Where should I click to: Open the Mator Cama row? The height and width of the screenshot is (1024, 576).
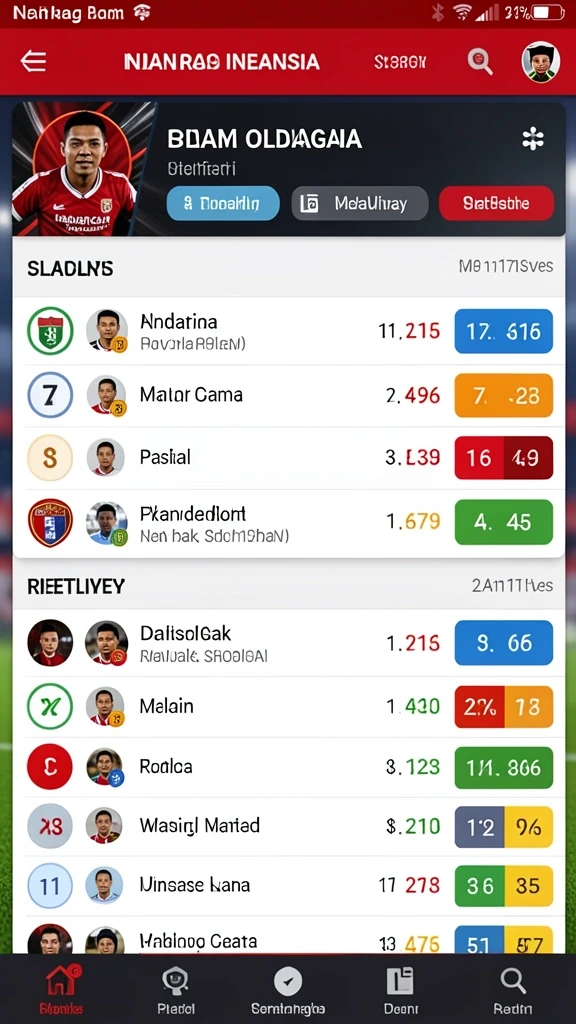click(x=289, y=395)
